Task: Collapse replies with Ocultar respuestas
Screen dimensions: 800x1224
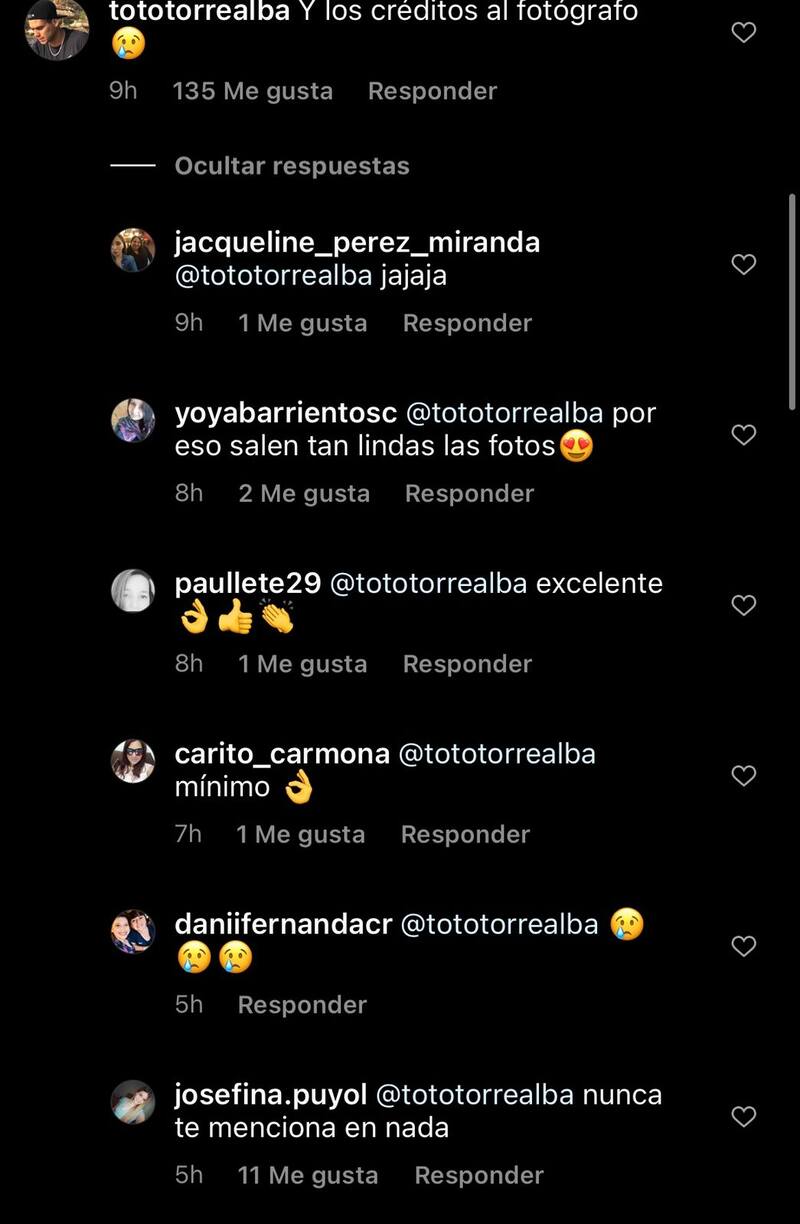Action: 292,166
